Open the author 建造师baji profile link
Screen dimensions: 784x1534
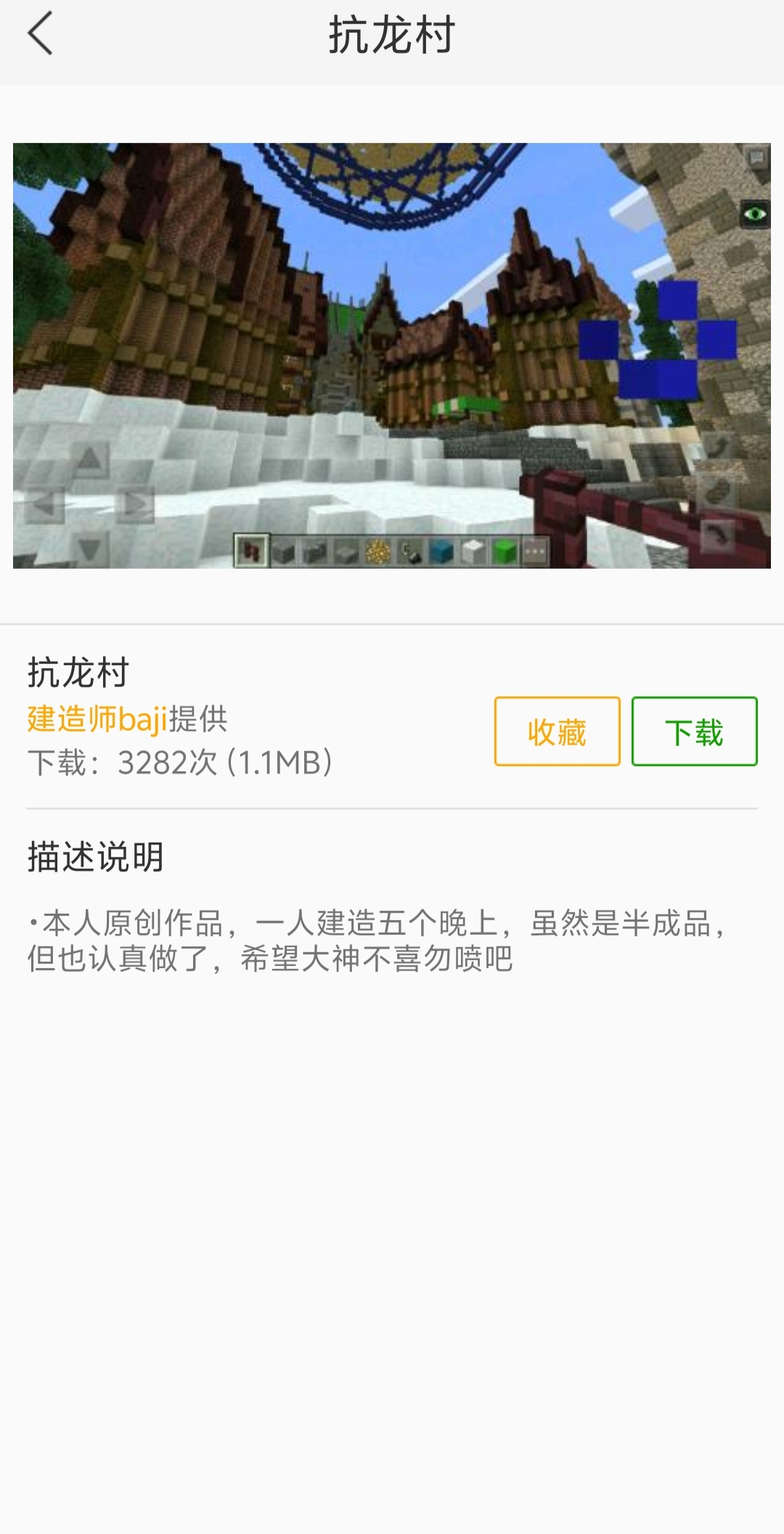point(98,719)
